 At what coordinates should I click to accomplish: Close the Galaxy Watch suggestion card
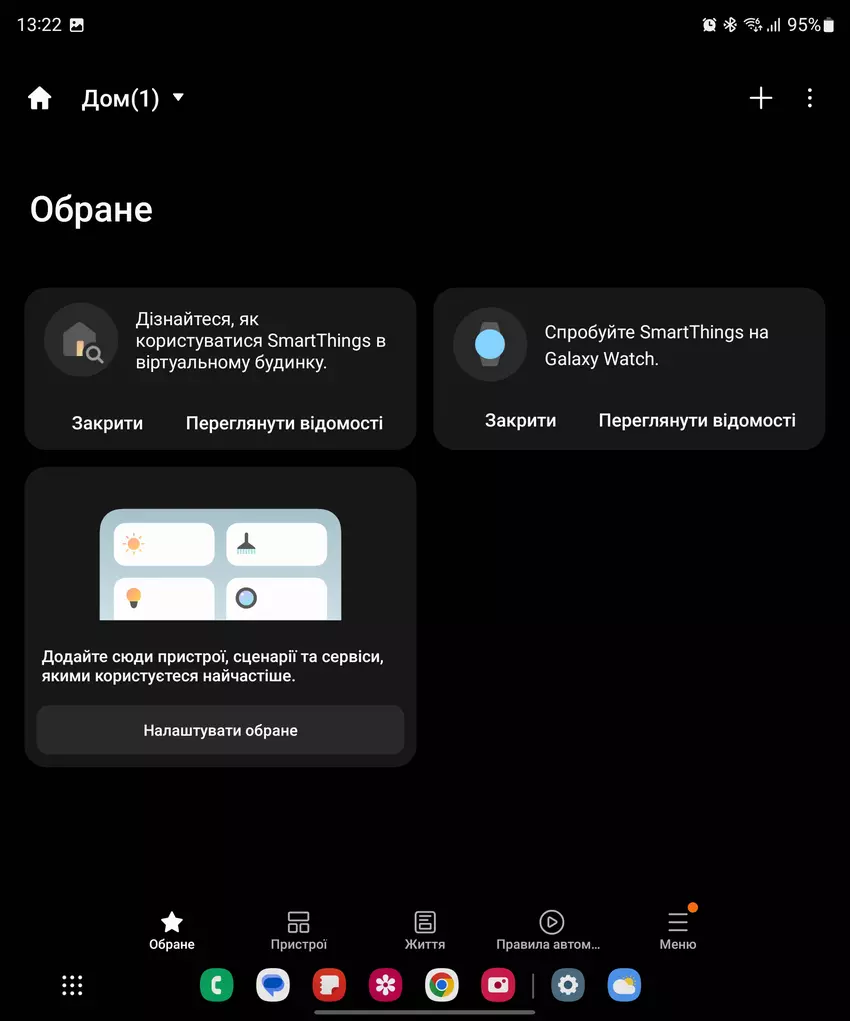[520, 421]
